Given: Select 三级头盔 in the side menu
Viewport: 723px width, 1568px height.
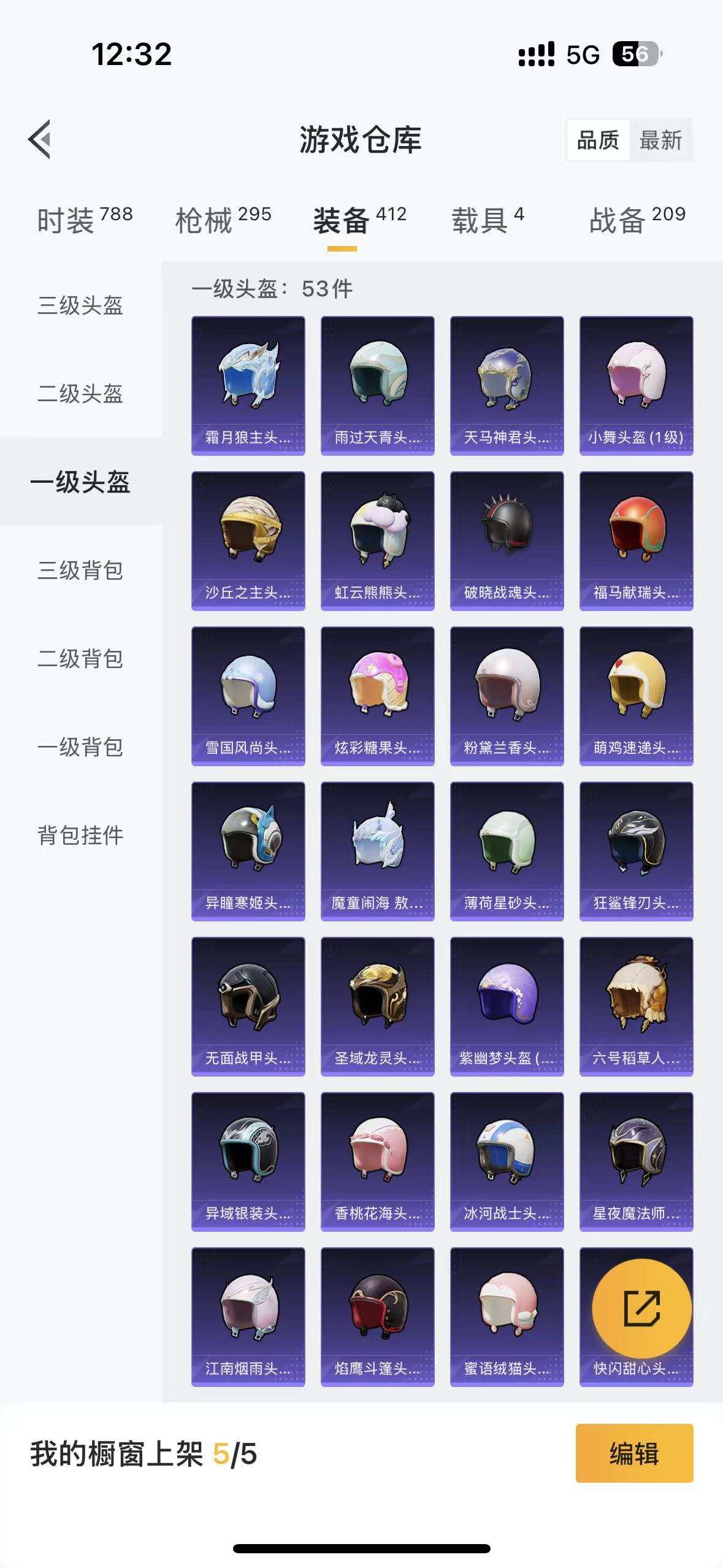Looking at the screenshot, I should (80, 306).
